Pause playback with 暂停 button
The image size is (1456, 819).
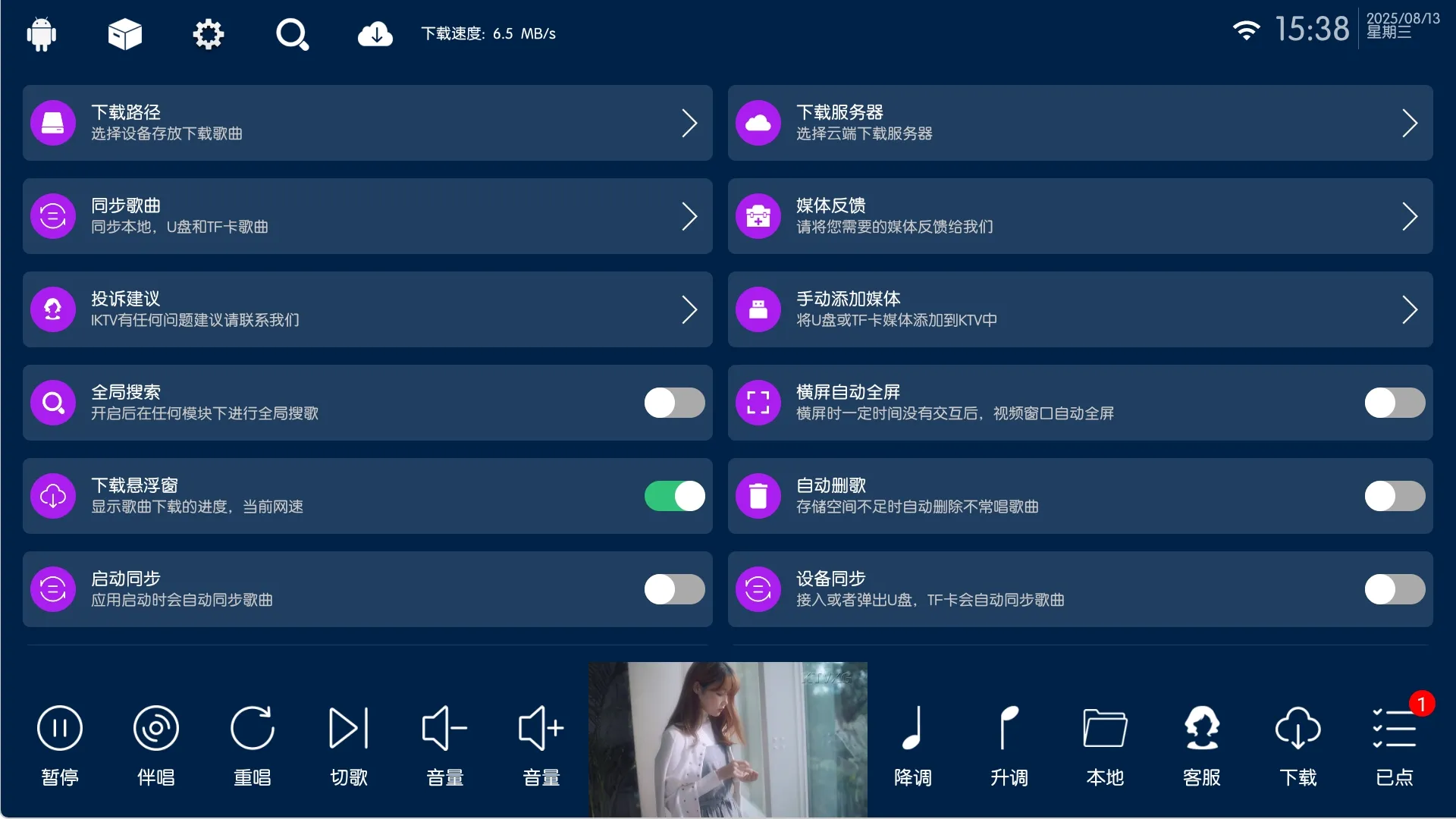pos(60,743)
